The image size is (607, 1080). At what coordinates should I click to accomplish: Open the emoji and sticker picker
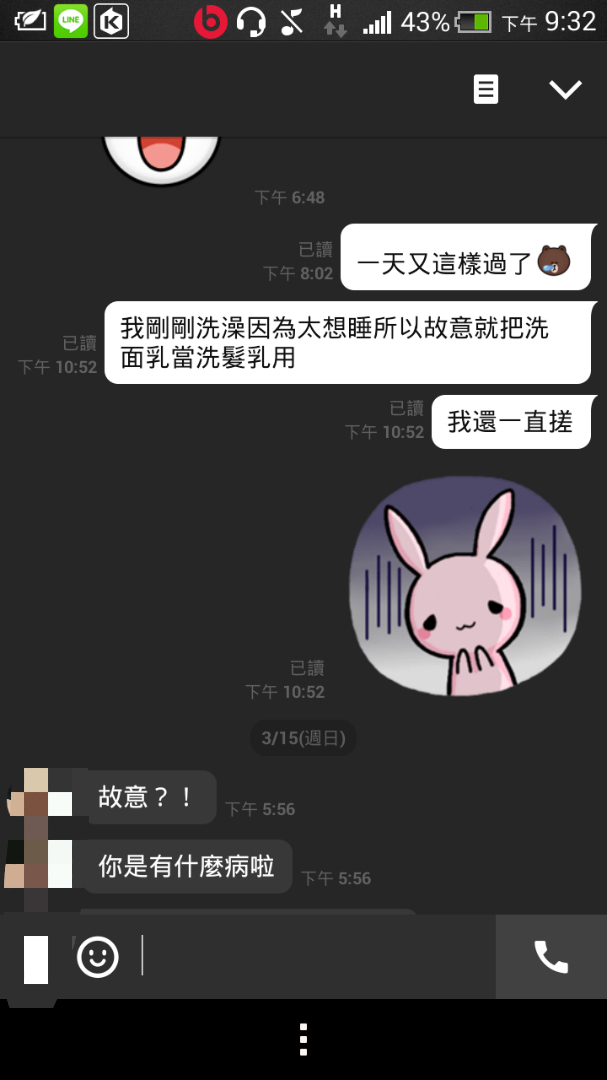pyautogui.click(x=98, y=957)
